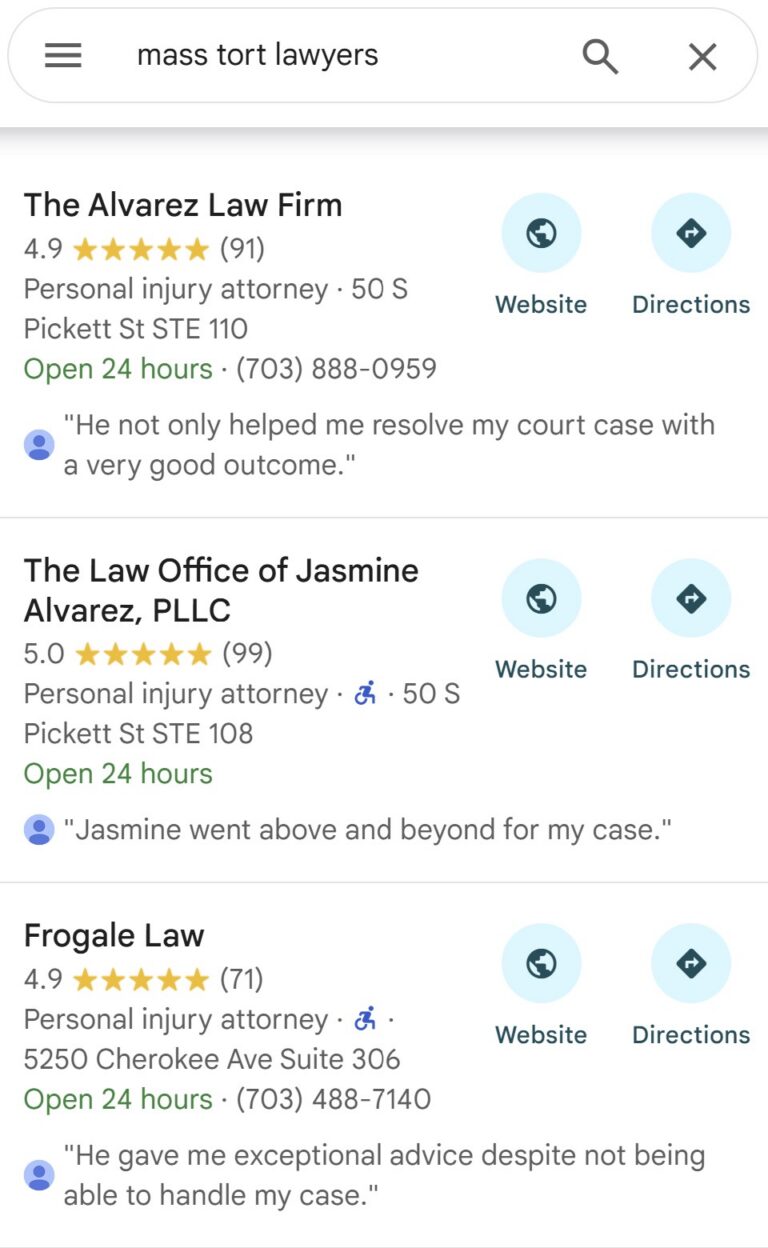This screenshot has height=1248, width=768.
Task: Click the search magnifier icon
Action: coord(600,56)
